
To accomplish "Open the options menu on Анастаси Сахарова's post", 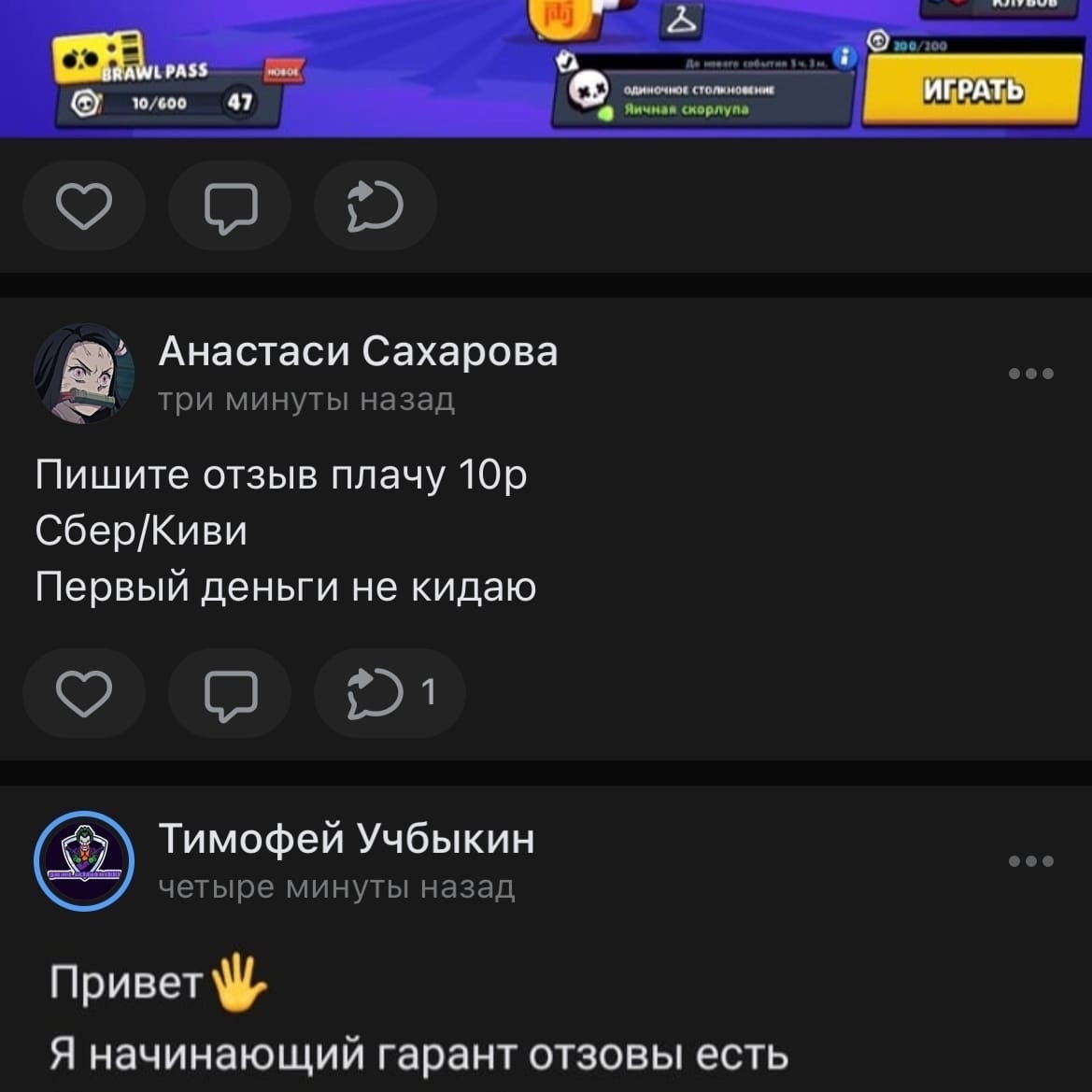I will tap(1031, 374).
